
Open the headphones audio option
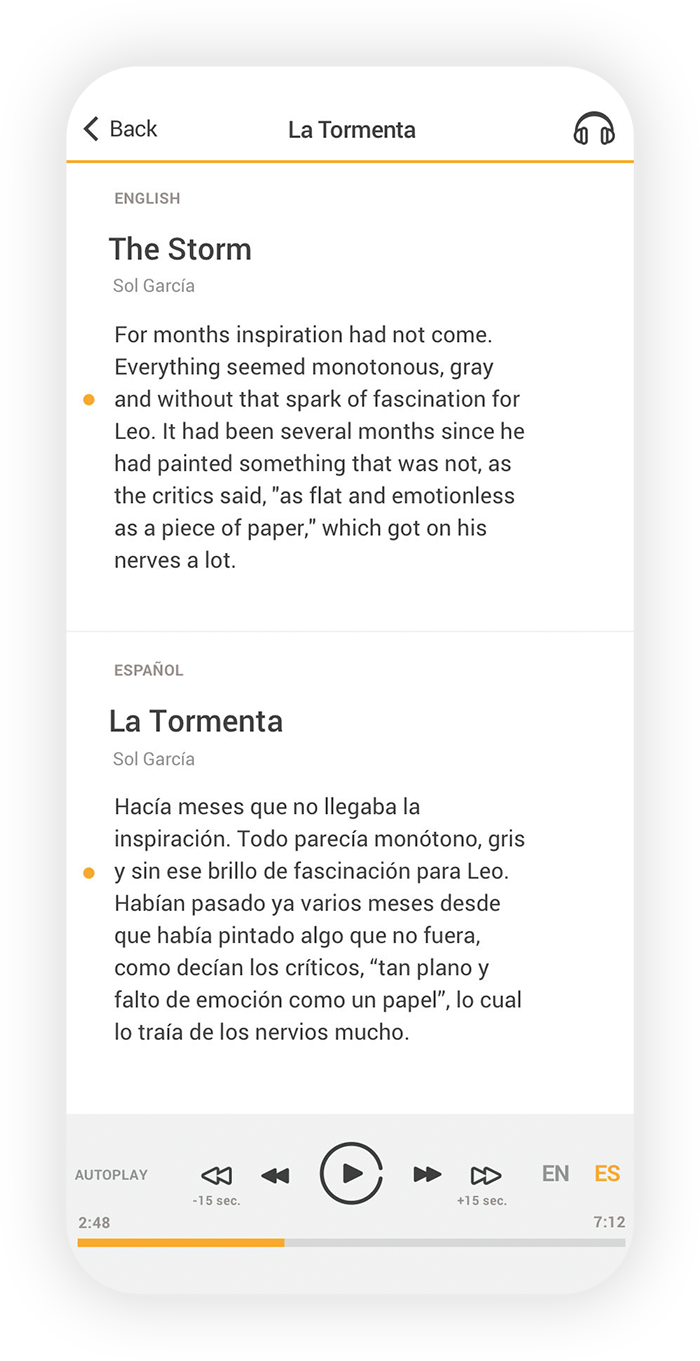click(x=594, y=130)
